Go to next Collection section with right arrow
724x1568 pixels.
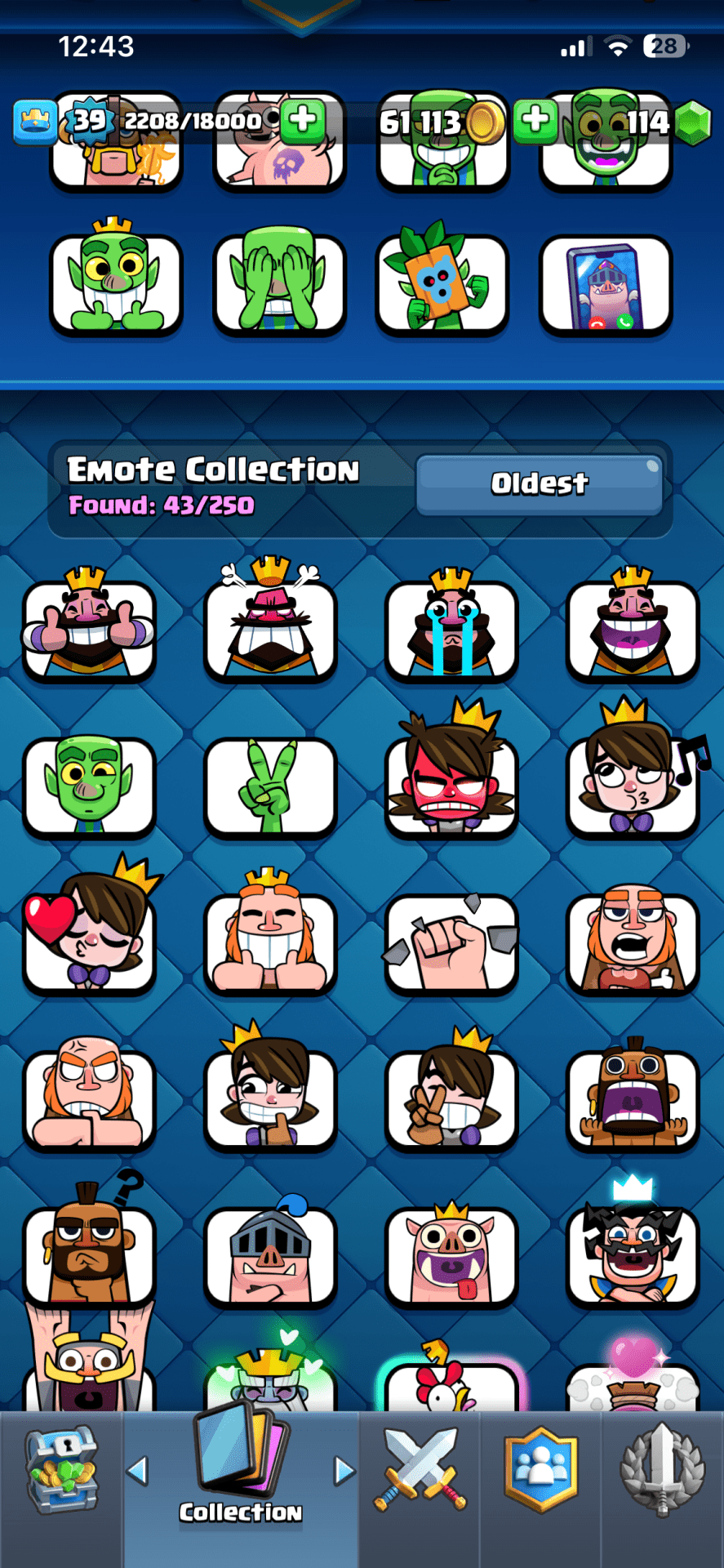(x=344, y=1471)
